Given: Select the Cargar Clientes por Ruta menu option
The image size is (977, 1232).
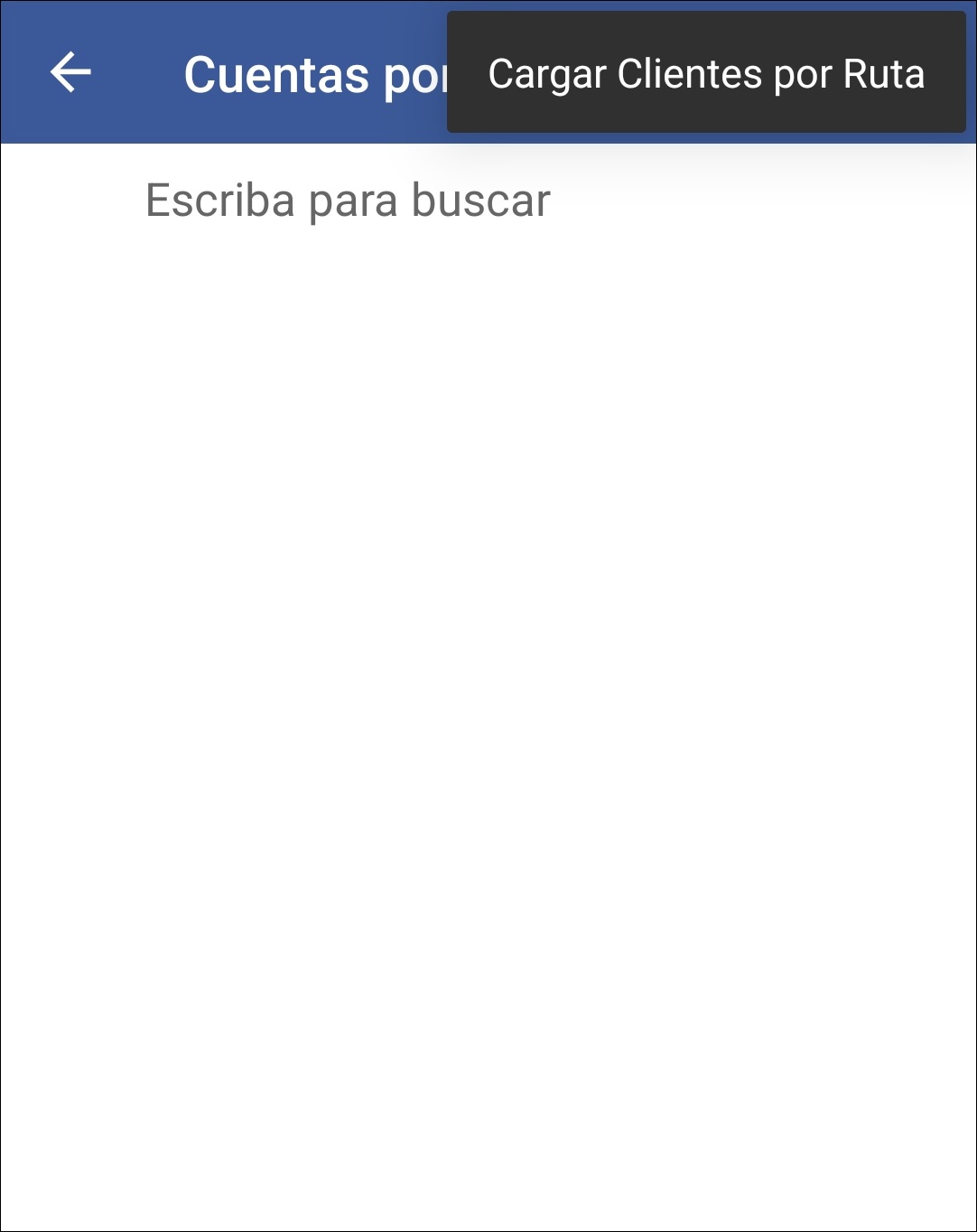Looking at the screenshot, I should [705, 76].
